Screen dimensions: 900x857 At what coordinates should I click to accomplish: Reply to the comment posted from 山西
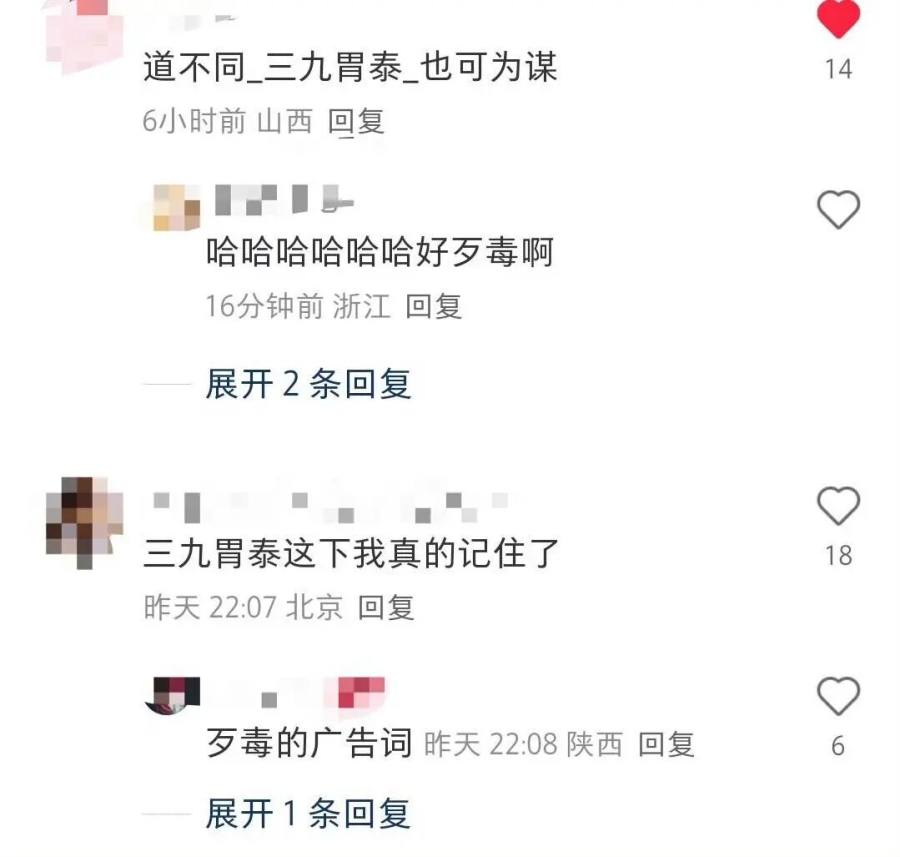356,122
